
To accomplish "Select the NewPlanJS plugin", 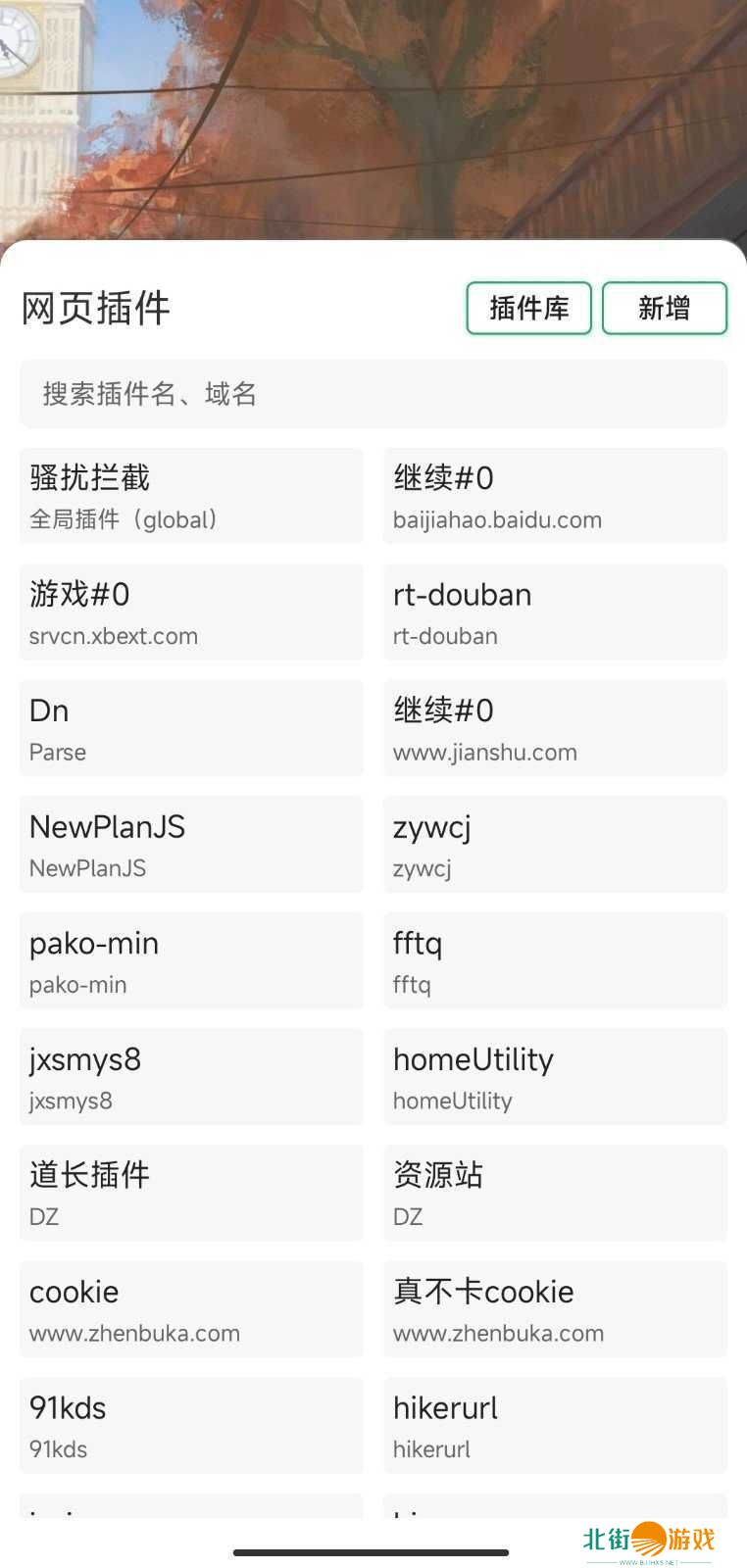I will [x=191, y=845].
